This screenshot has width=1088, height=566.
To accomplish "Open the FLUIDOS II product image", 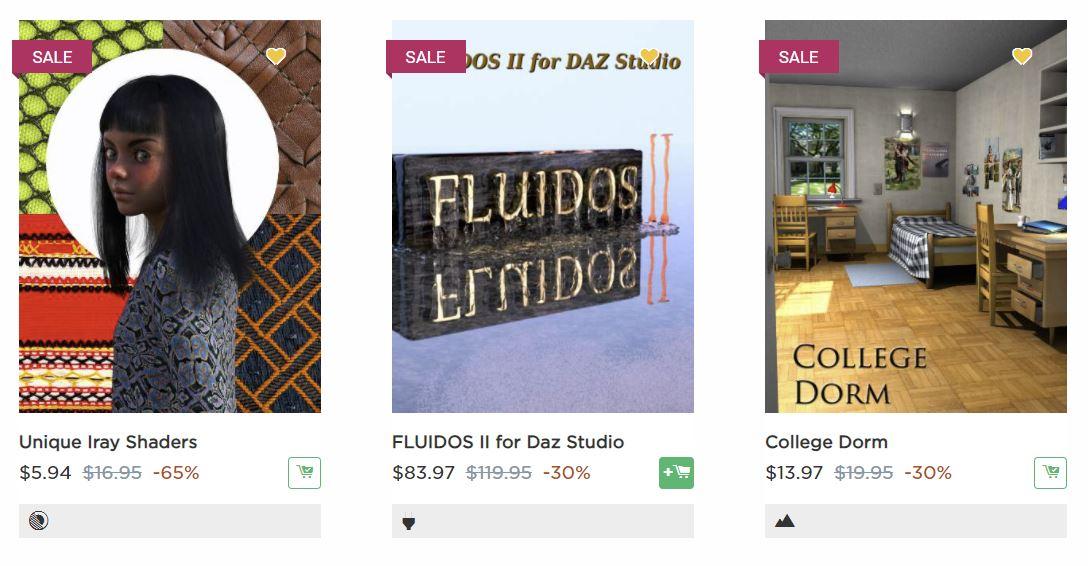I will click(x=542, y=230).
